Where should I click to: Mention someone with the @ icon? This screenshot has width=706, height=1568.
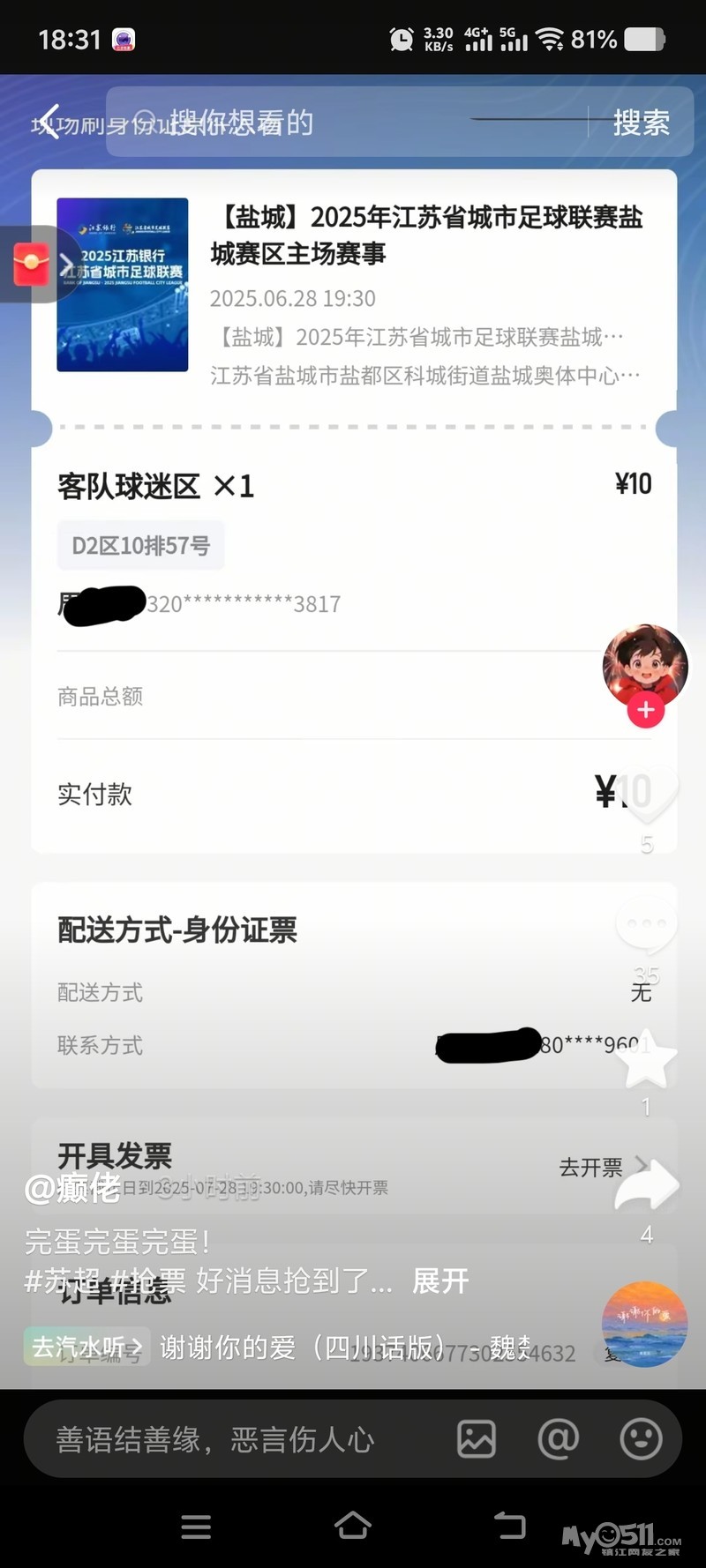click(x=559, y=1439)
